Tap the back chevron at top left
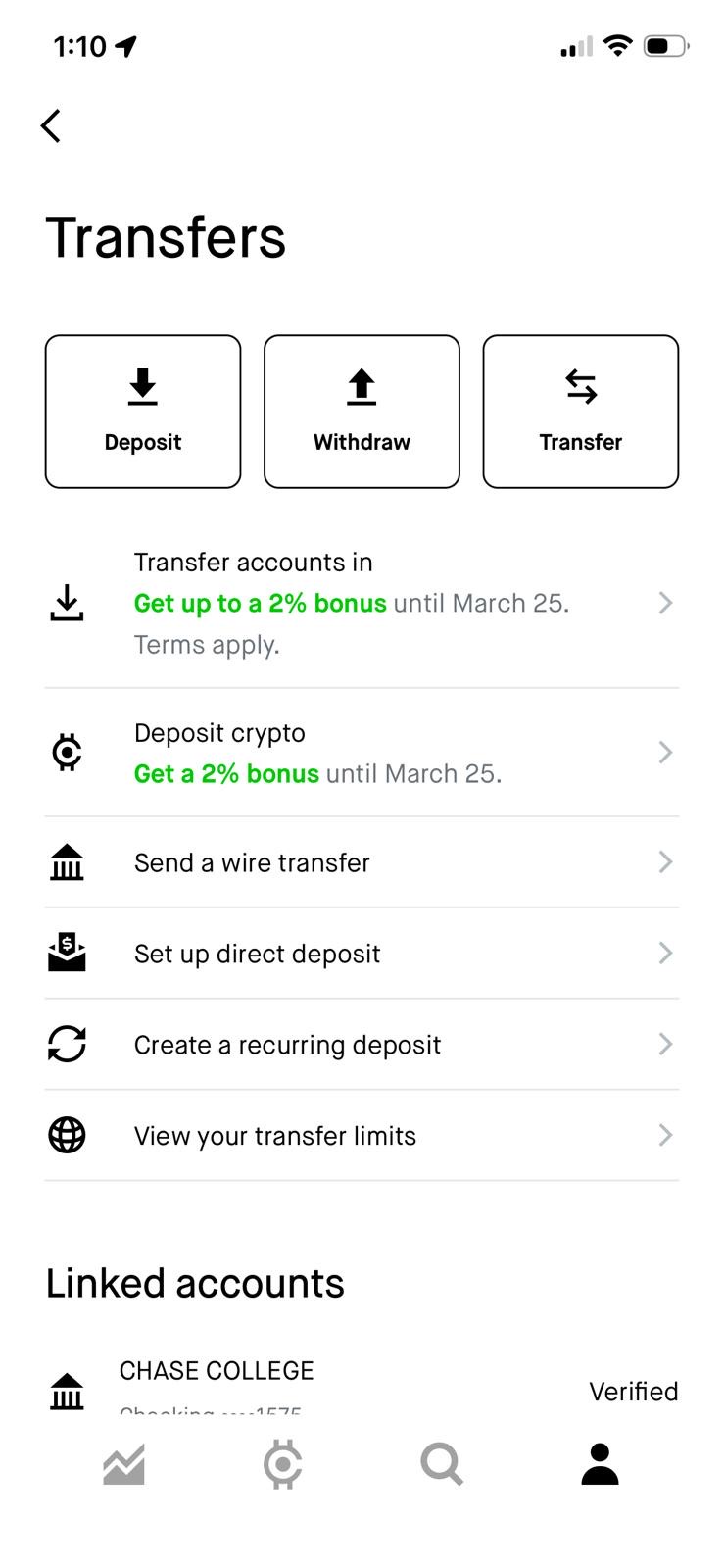Viewport: 724px width, 1568px height. tap(51, 125)
